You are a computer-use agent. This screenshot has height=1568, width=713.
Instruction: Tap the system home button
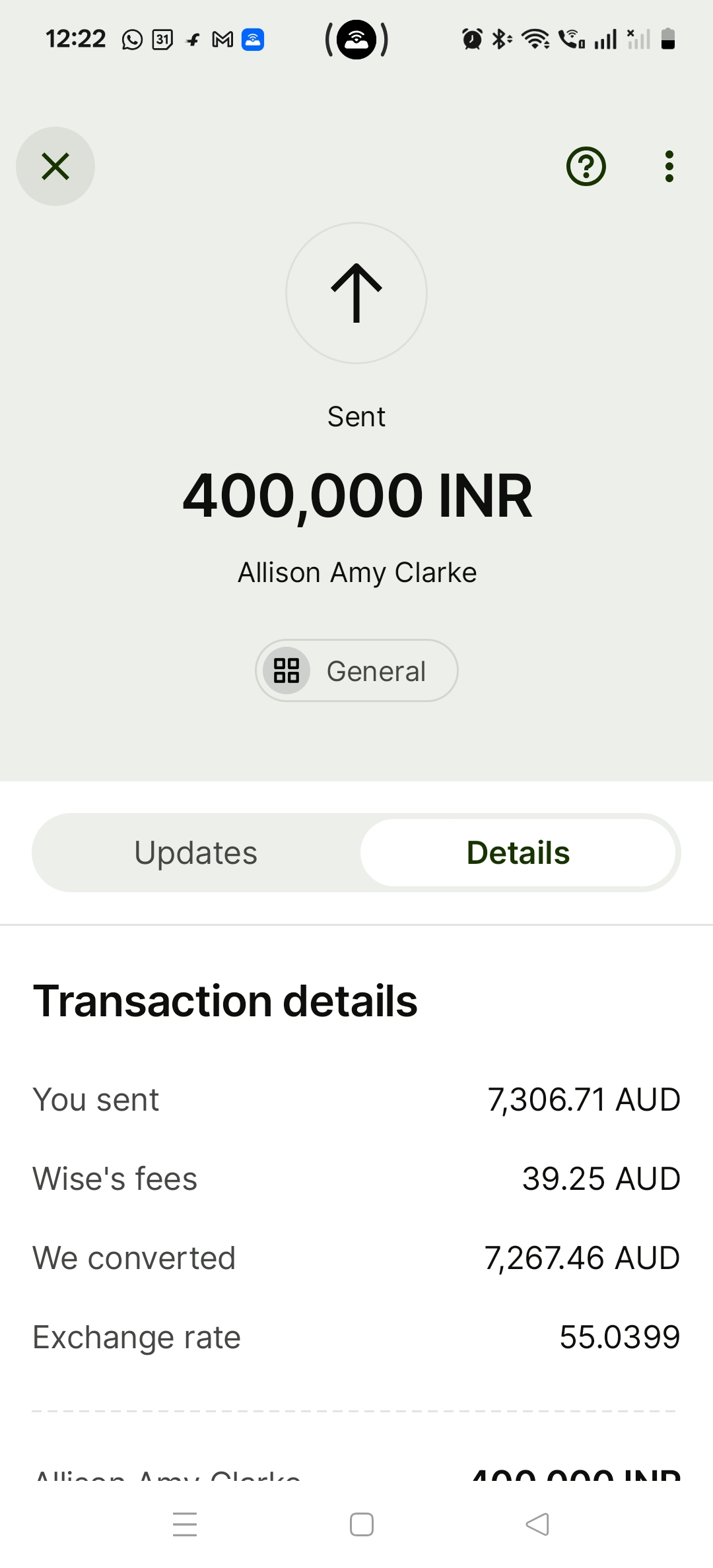click(362, 1524)
